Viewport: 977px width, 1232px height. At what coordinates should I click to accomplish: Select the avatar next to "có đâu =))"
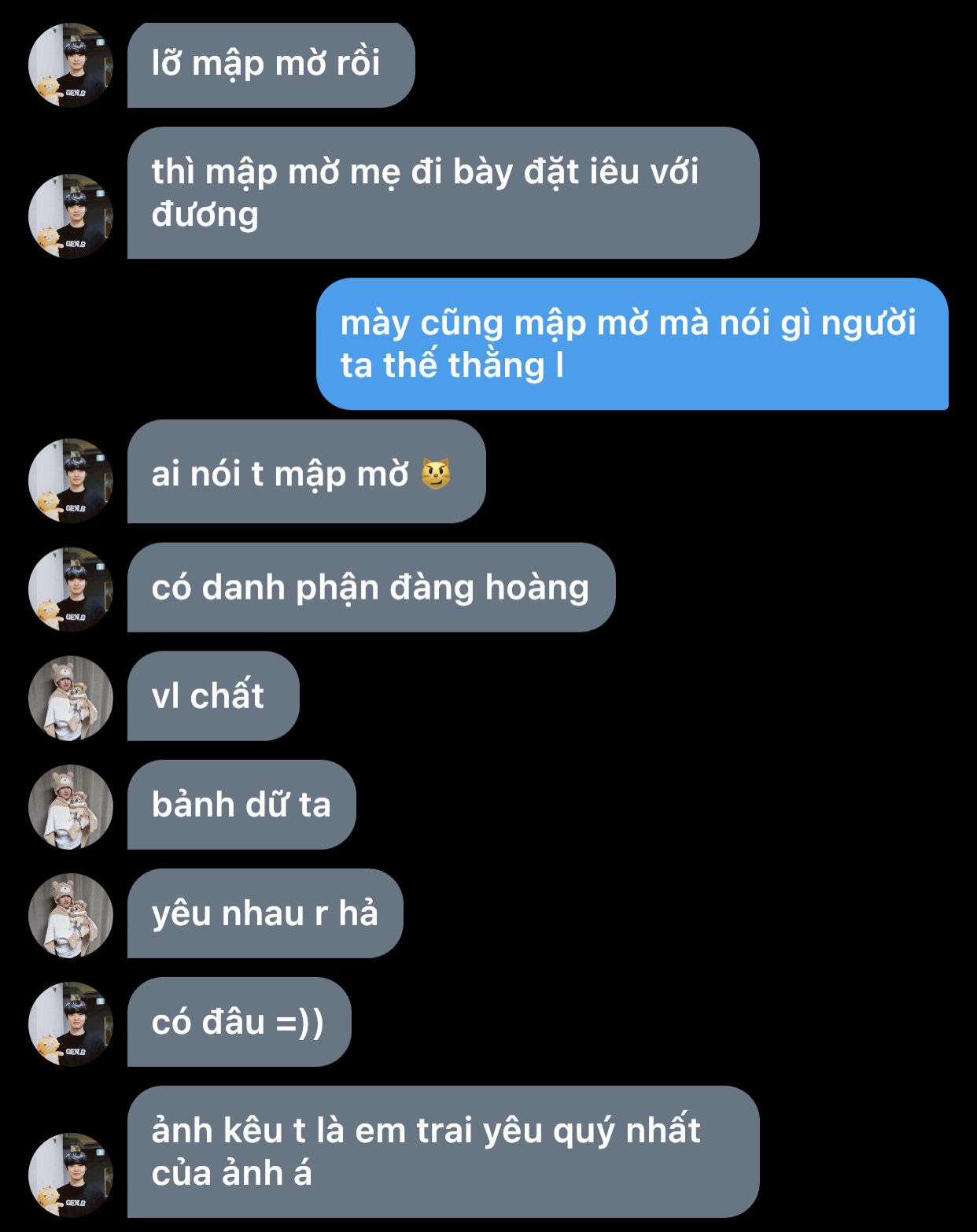coord(71,1024)
